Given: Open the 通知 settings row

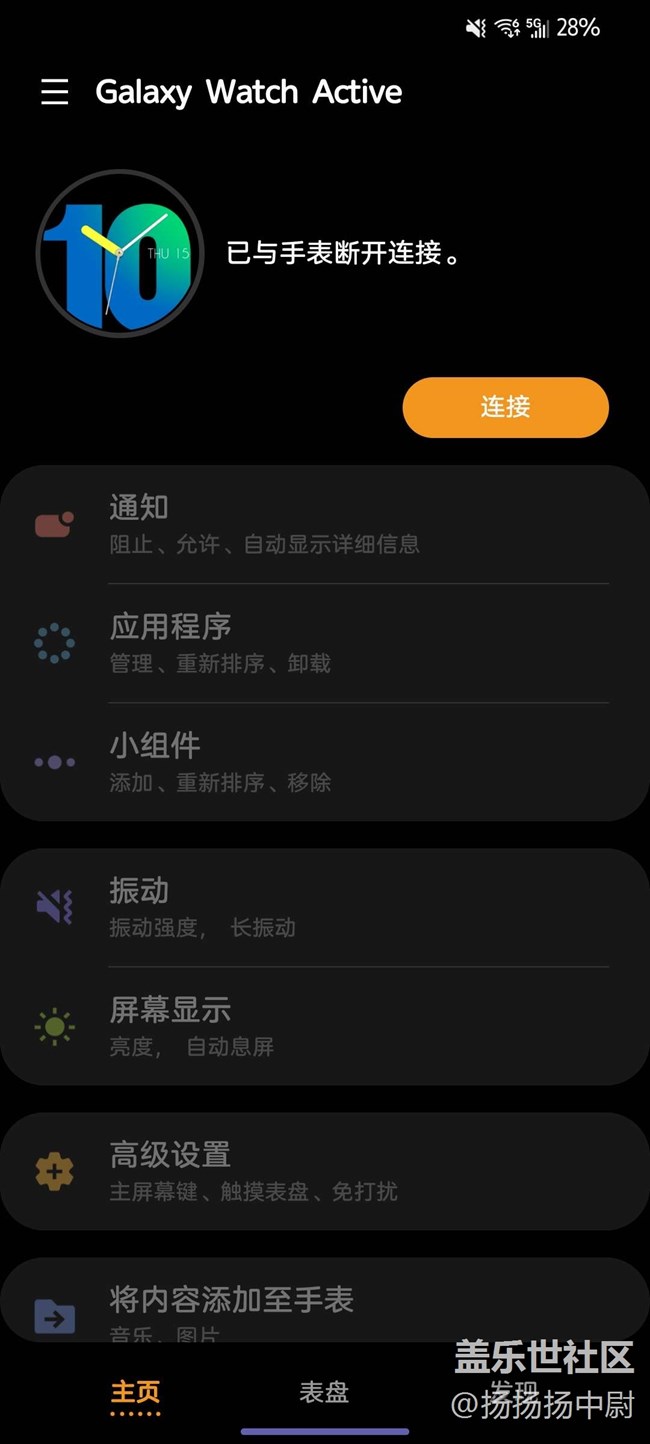Looking at the screenshot, I should (x=324, y=524).
